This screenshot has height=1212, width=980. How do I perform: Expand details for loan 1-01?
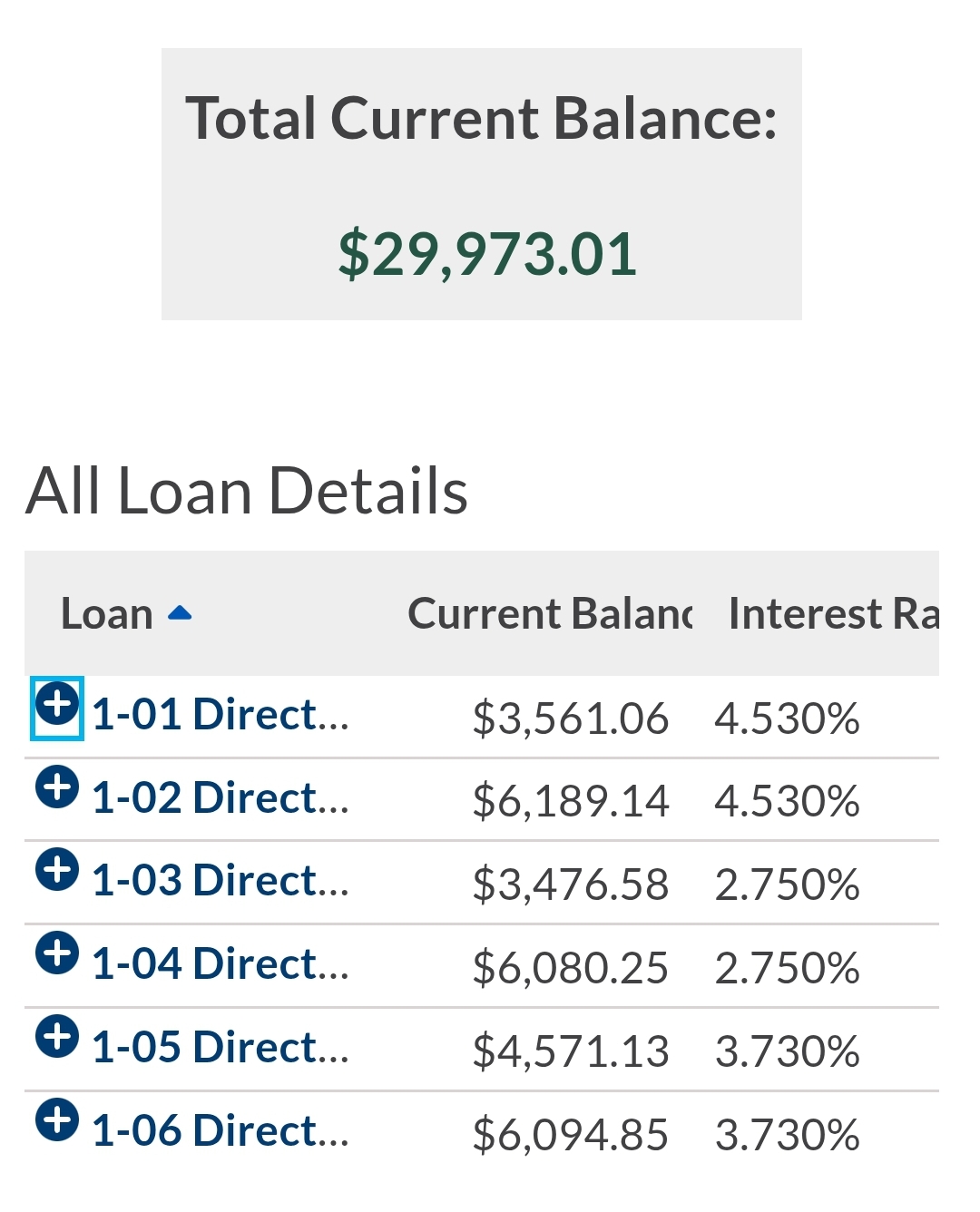point(57,705)
